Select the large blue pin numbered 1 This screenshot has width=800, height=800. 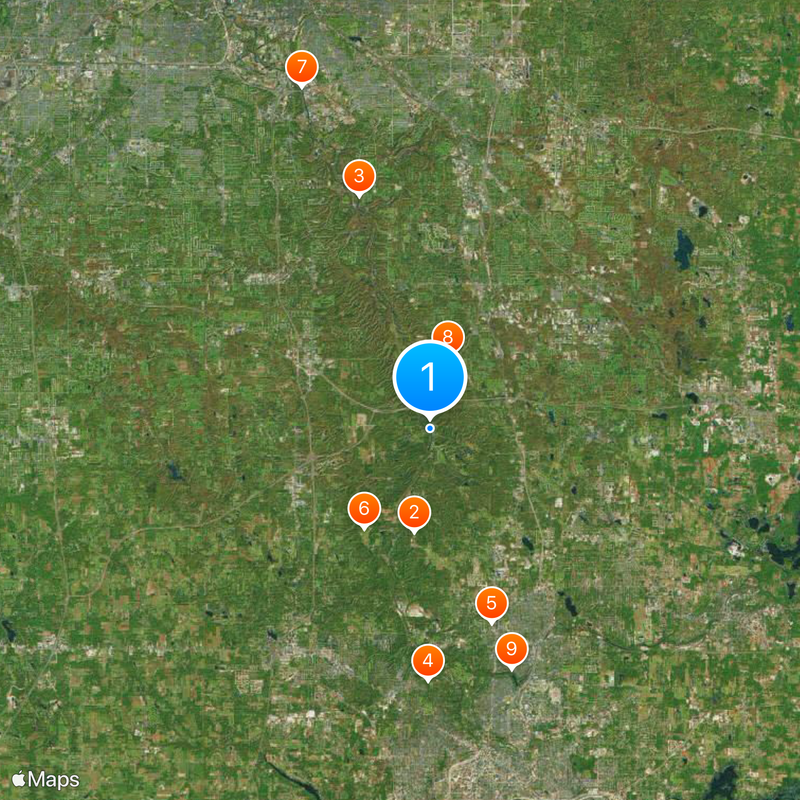click(431, 376)
